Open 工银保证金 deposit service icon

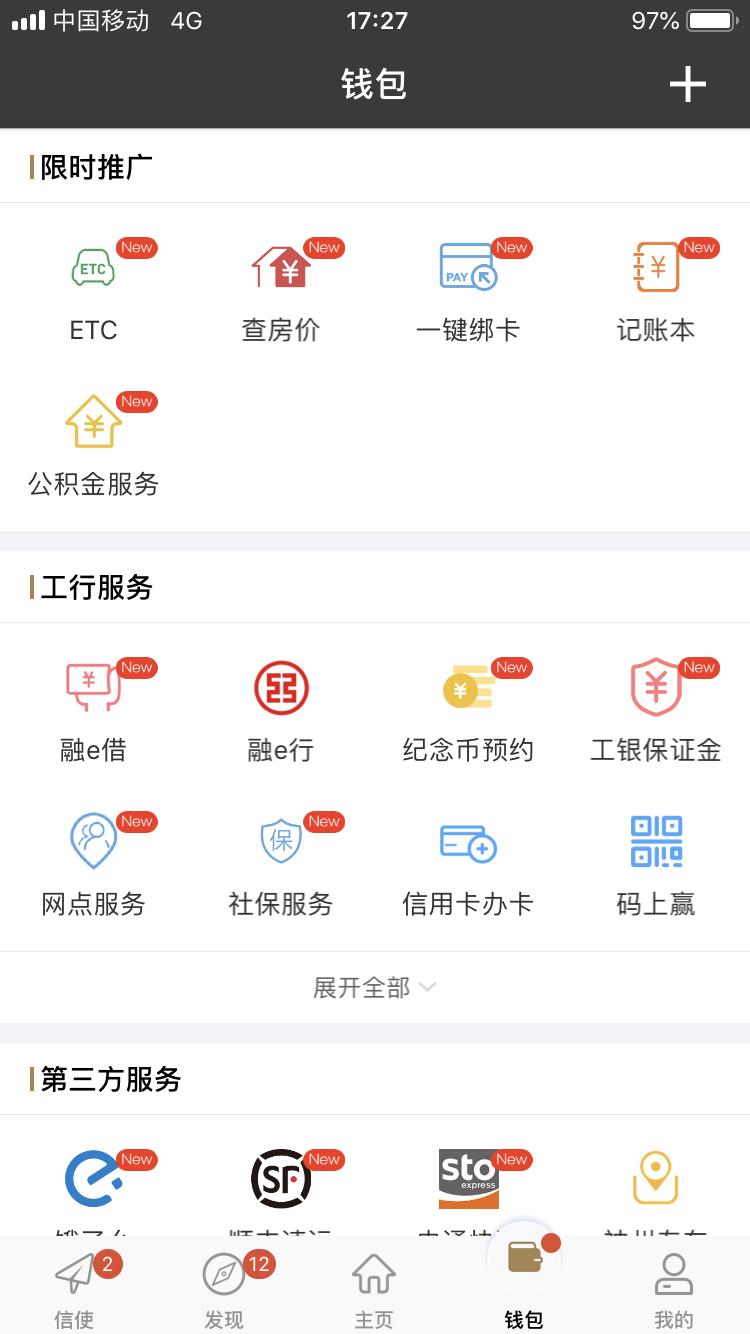tap(656, 687)
